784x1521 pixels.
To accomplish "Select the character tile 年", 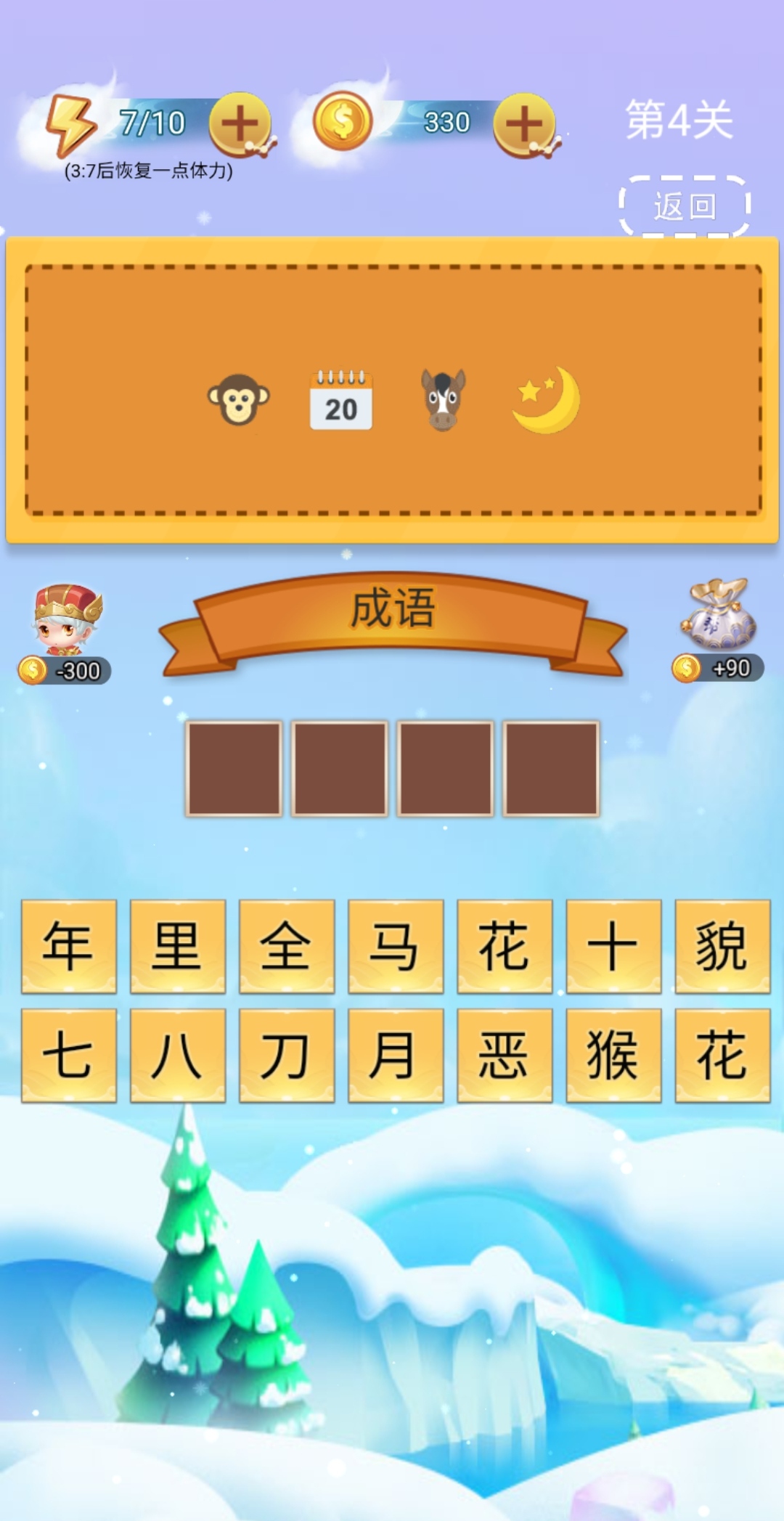I will click(x=69, y=946).
